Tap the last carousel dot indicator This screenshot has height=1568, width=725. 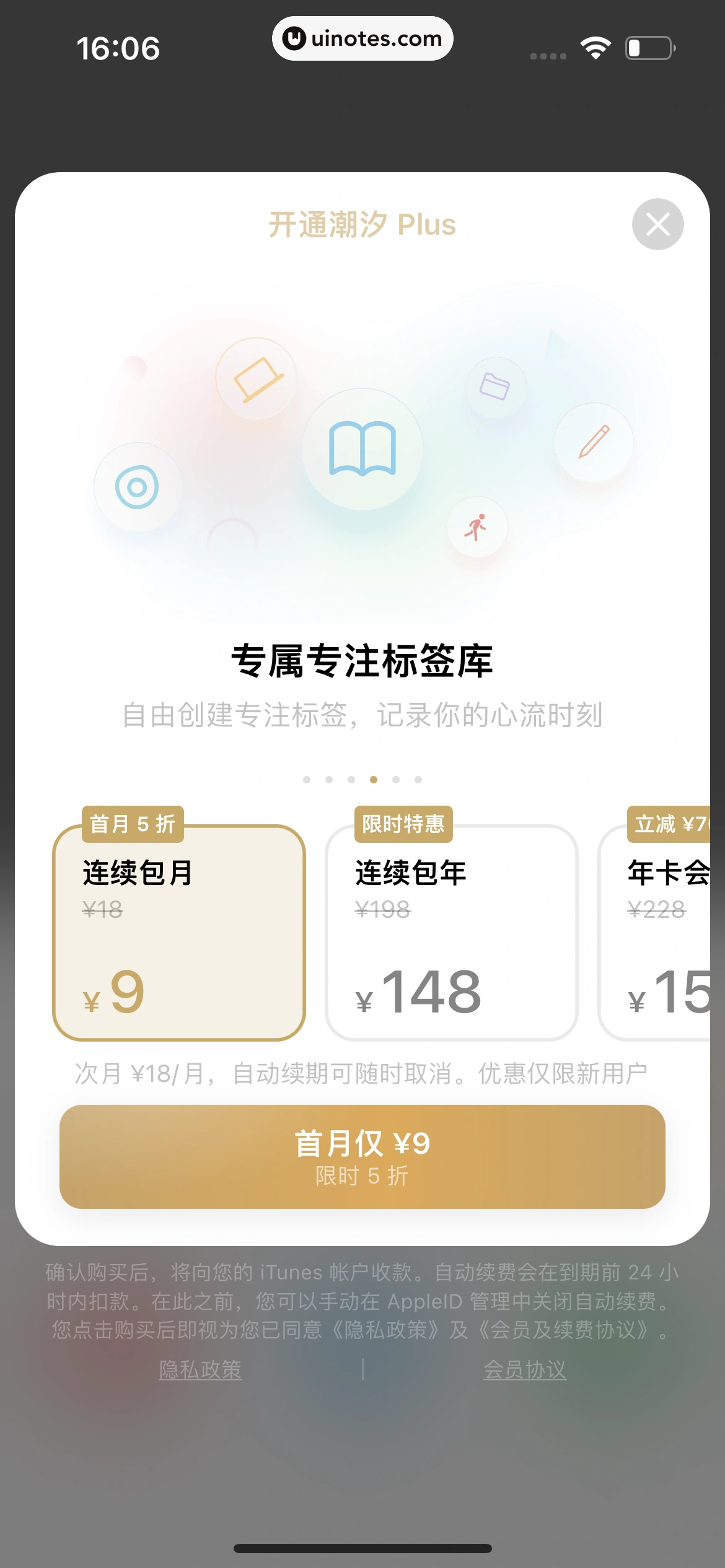[419, 779]
